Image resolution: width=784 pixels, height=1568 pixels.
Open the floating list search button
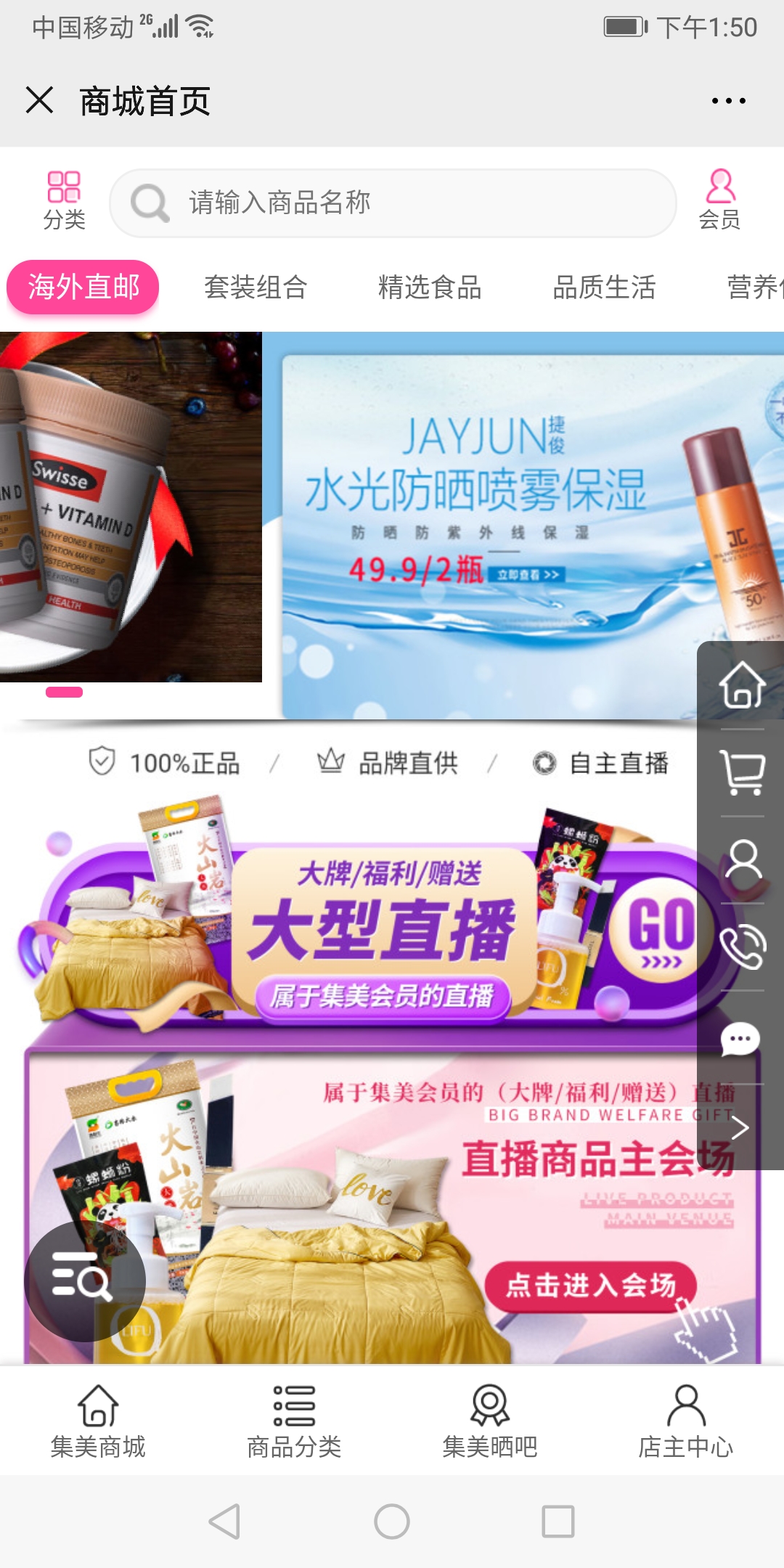[x=83, y=1281]
